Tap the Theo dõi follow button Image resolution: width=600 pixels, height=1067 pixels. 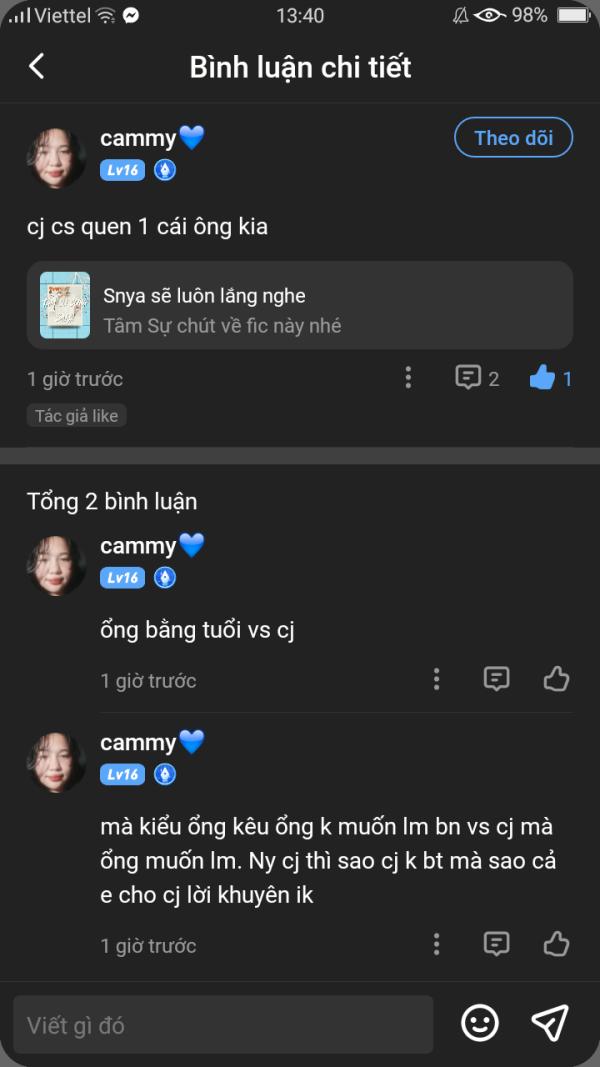pos(513,138)
